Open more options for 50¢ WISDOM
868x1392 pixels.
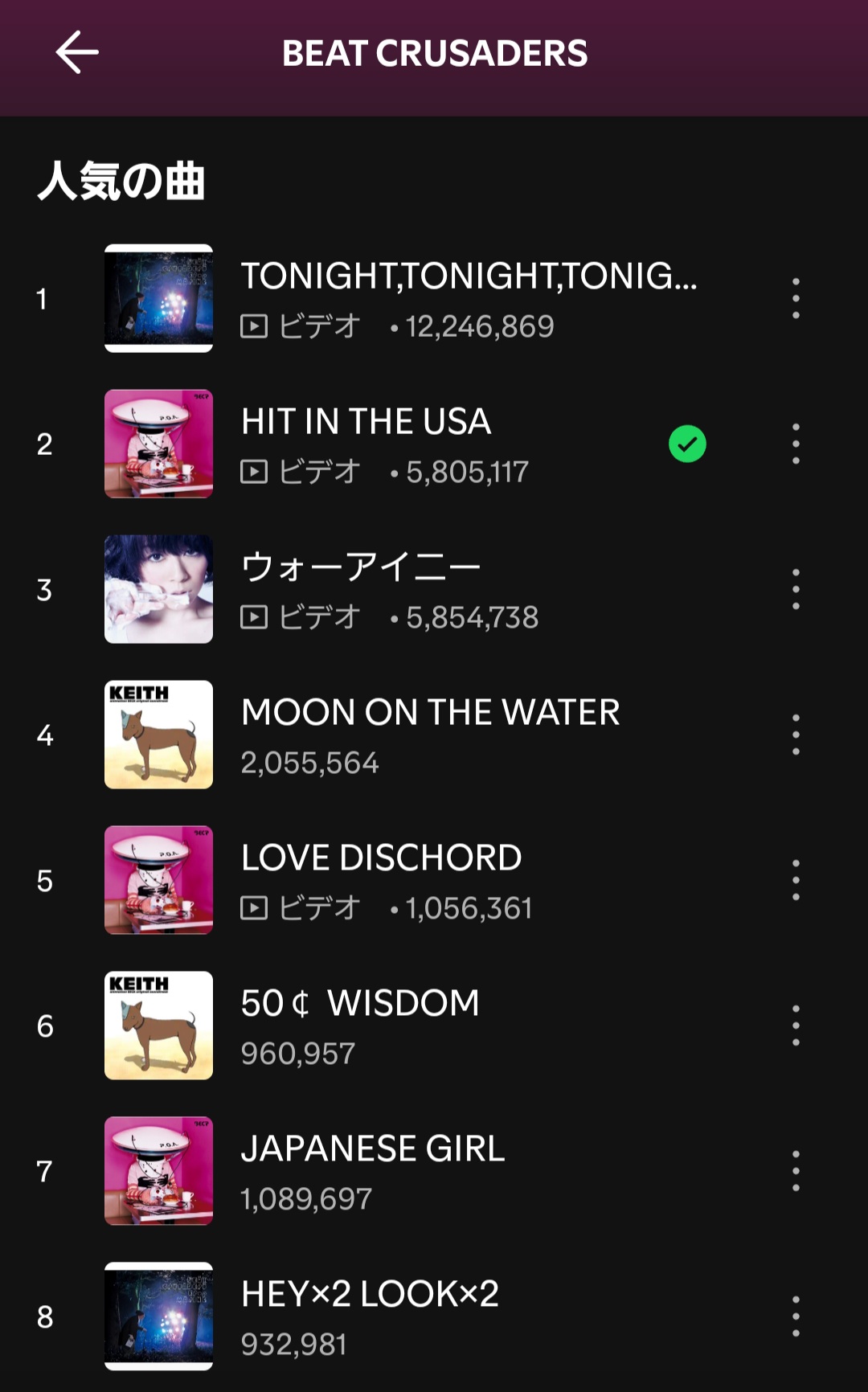click(796, 1026)
